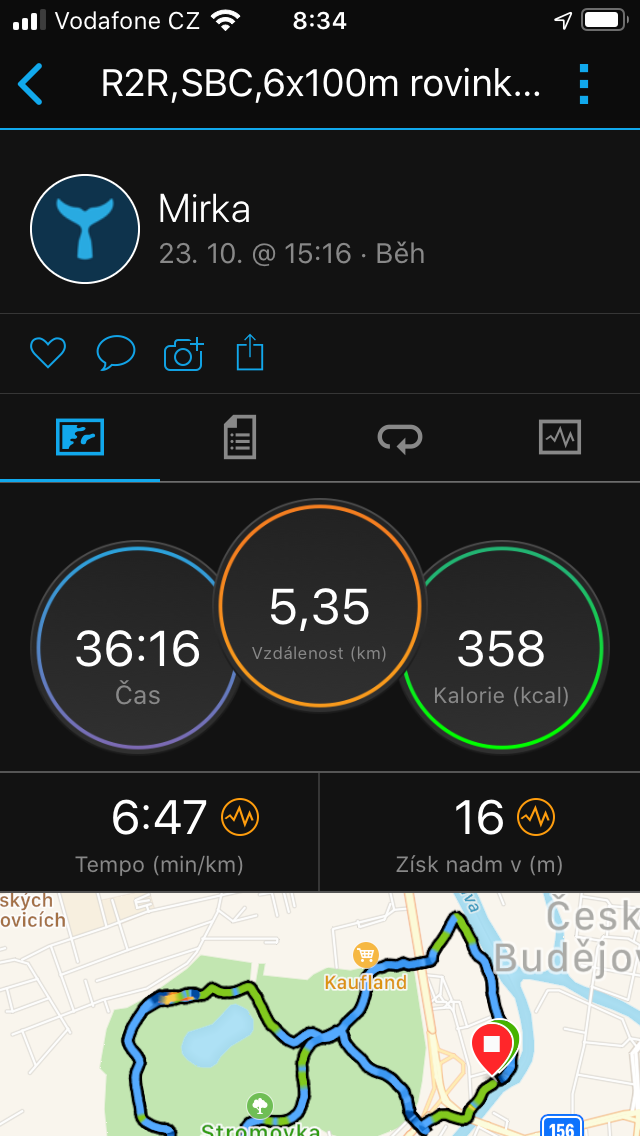Switch to the charts tab
This screenshot has height=1136, width=640.
click(560, 438)
